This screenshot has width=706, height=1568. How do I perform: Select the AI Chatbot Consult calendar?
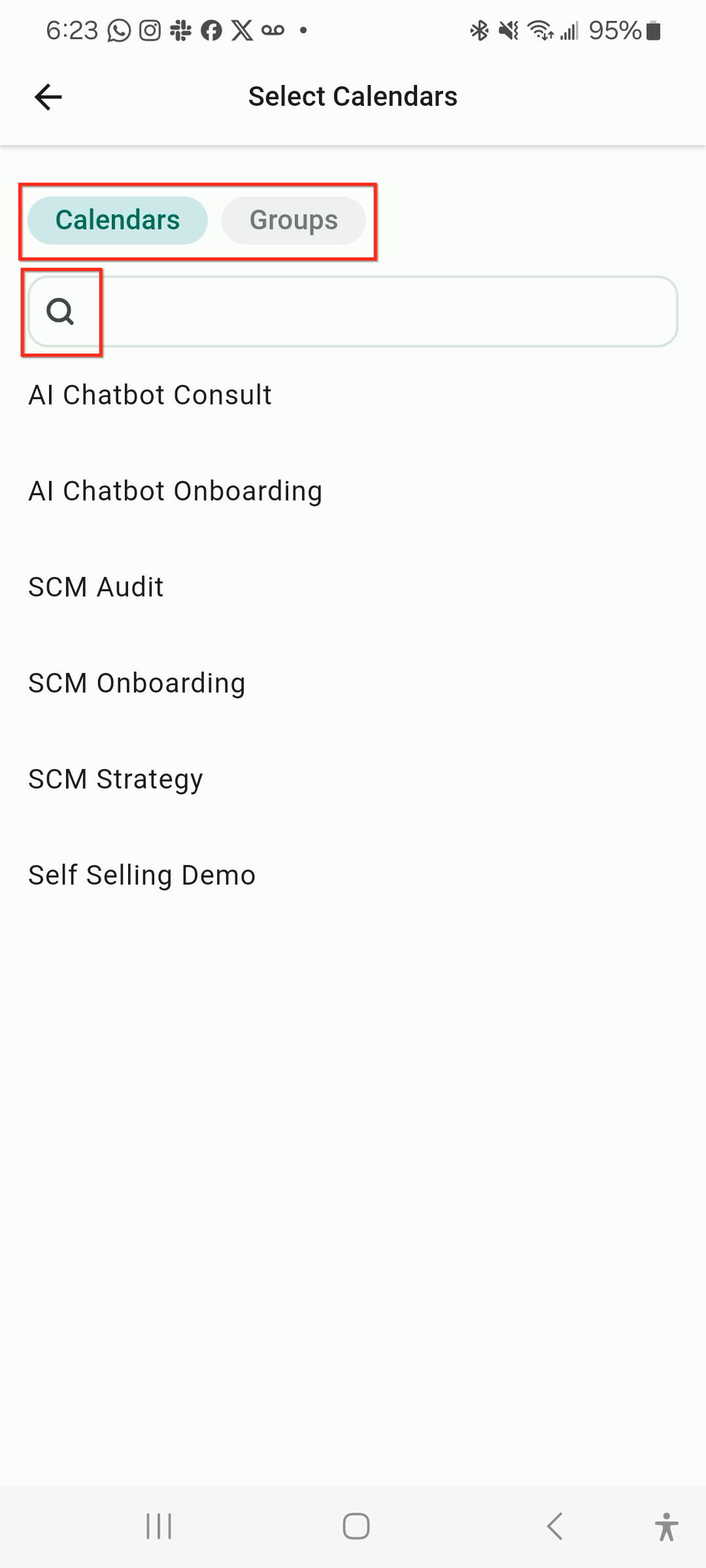coord(150,395)
